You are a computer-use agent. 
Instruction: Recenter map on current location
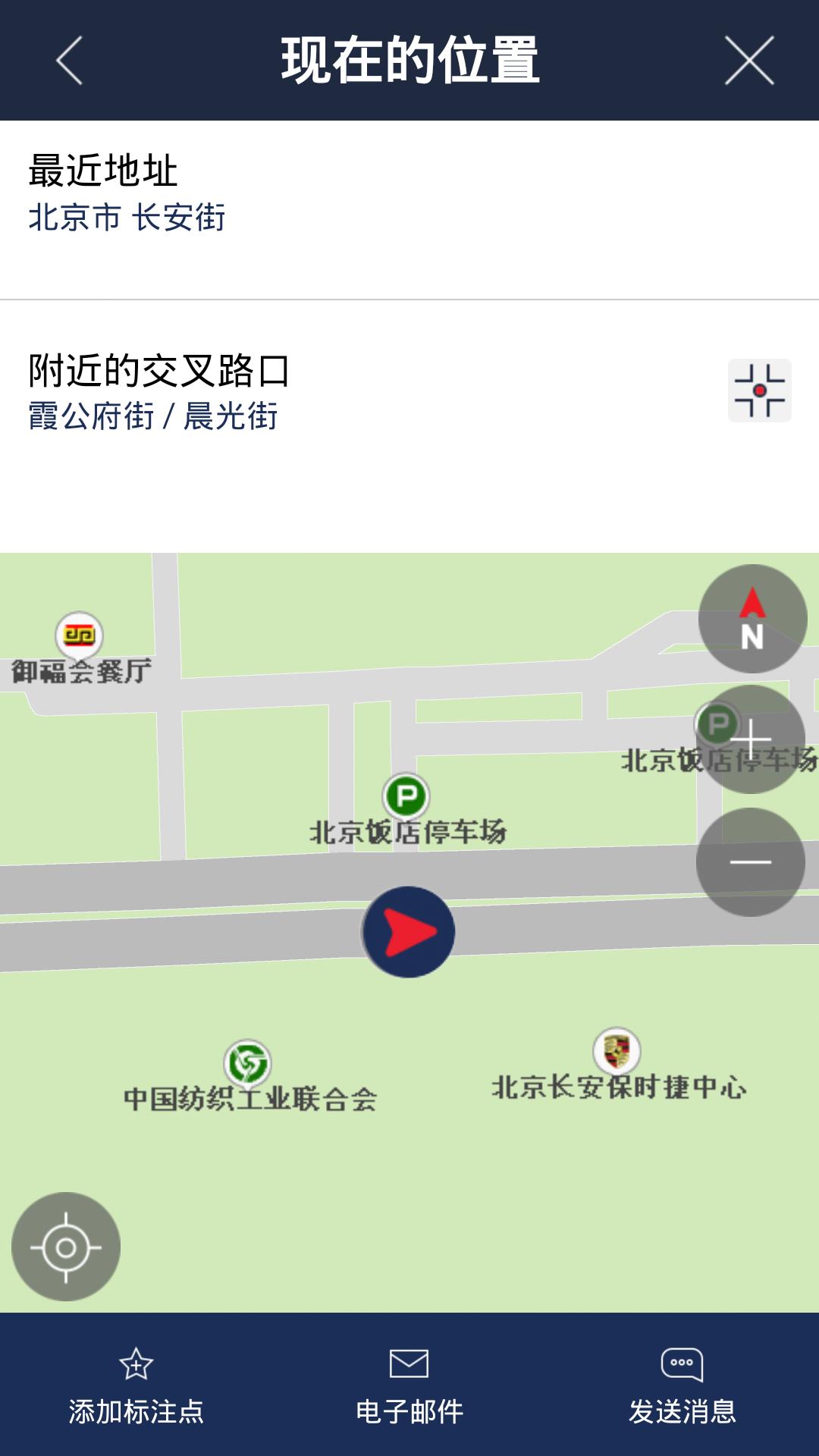[66, 1247]
